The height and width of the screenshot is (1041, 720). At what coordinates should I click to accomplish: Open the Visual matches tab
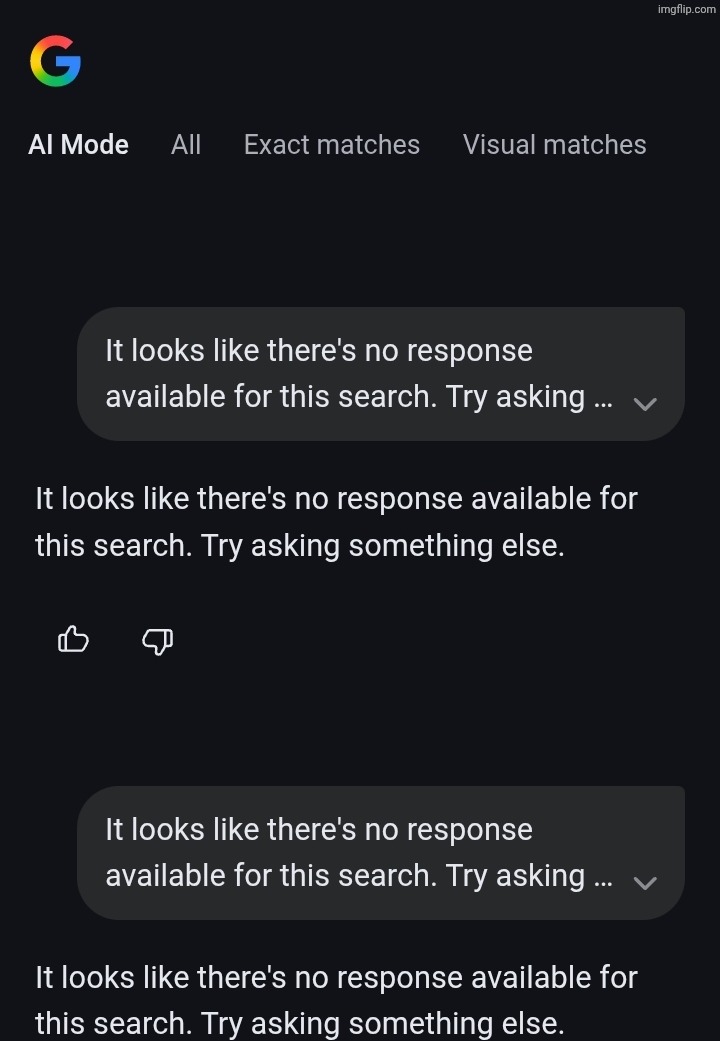tap(554, 144)
